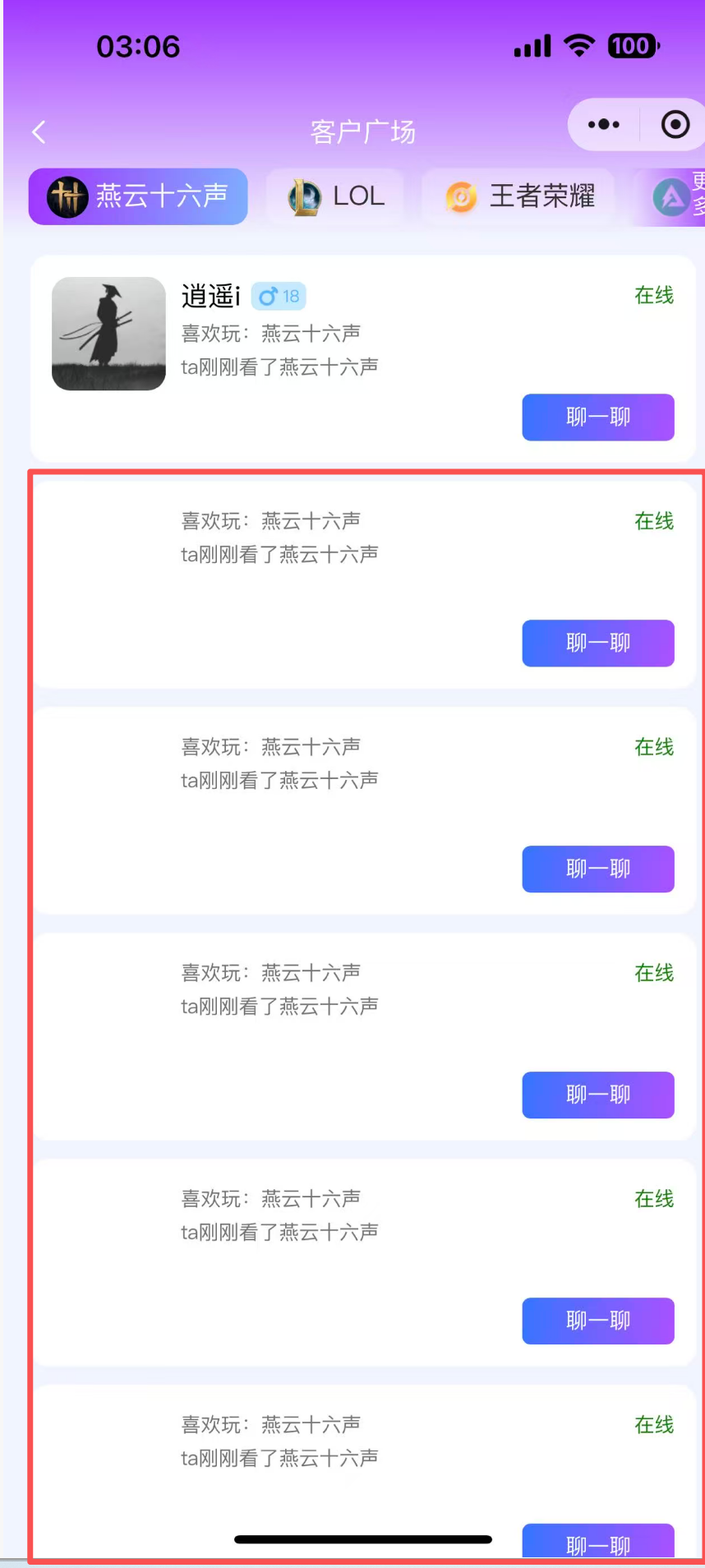Tap 聊一聊 to chat with 逍遥i
Image resolution: width=705 pixels, height=1568 pixels.
click(x=597, y=417)
